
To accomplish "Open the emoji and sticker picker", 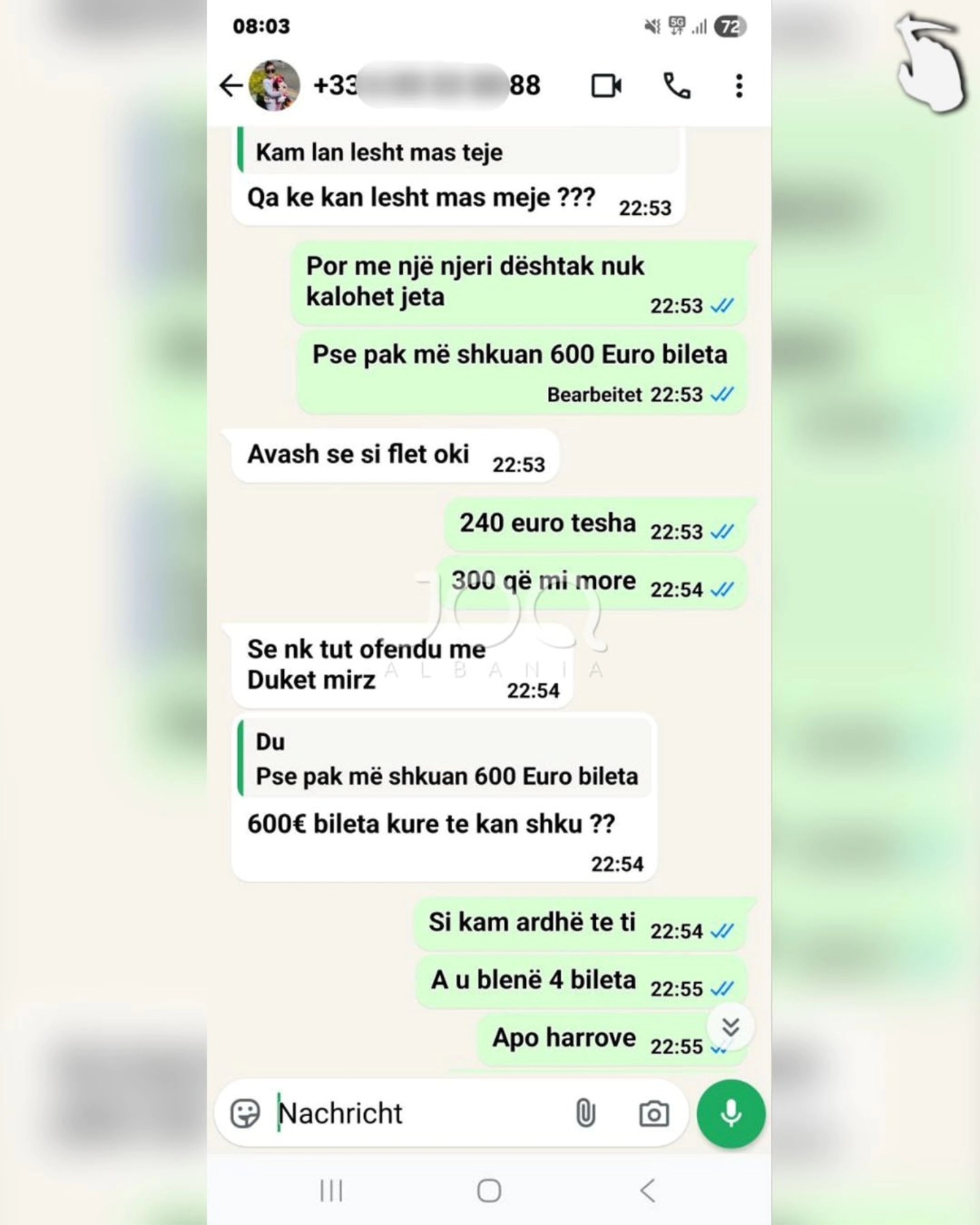I will click(245, 1114).
